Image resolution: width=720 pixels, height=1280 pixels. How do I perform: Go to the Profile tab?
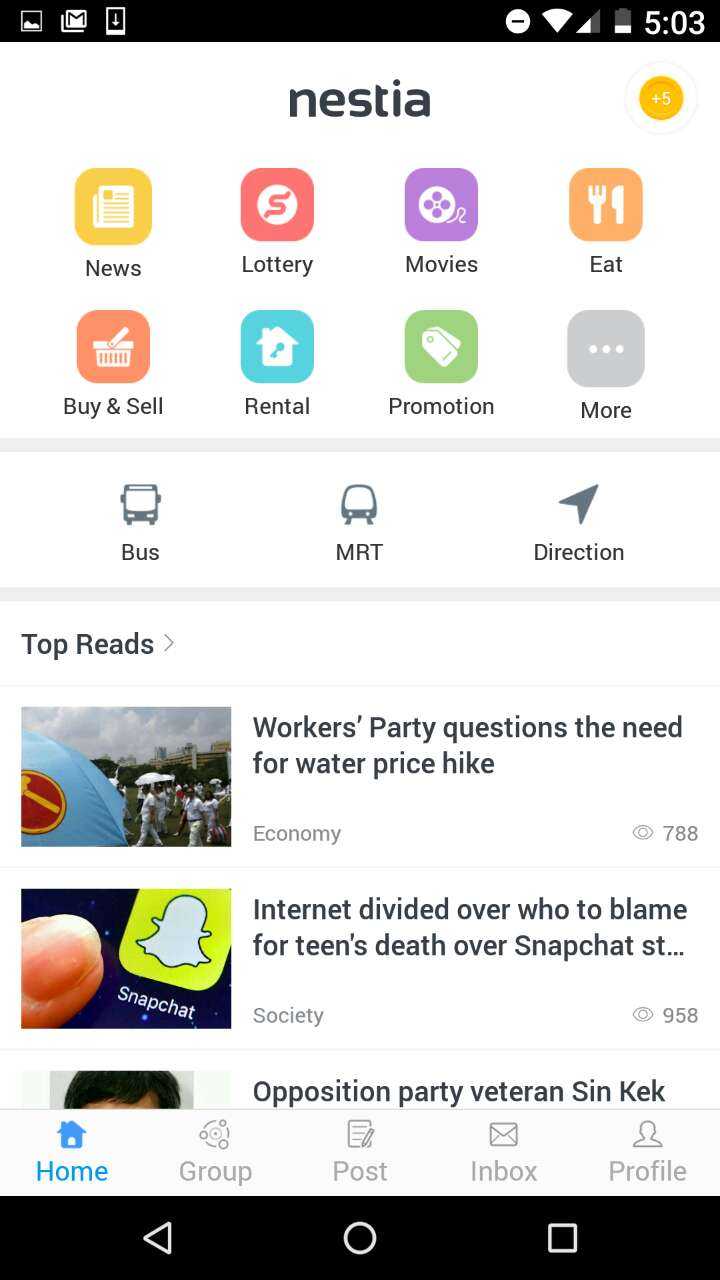pyautogui.click(x=647, y=1152)
